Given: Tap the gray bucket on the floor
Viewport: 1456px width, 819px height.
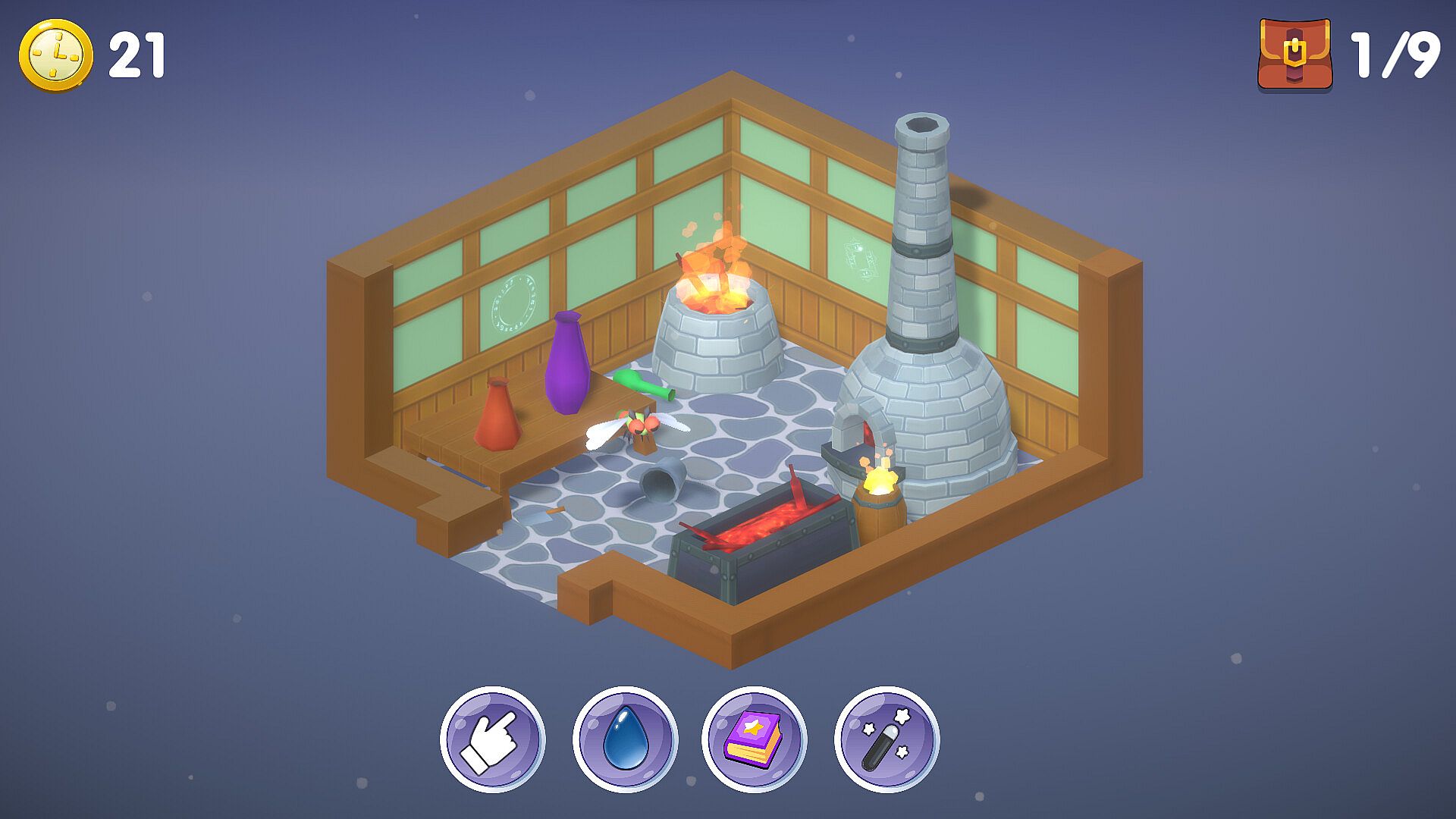Looking at the screenshot, I should (x=664, y=479).
